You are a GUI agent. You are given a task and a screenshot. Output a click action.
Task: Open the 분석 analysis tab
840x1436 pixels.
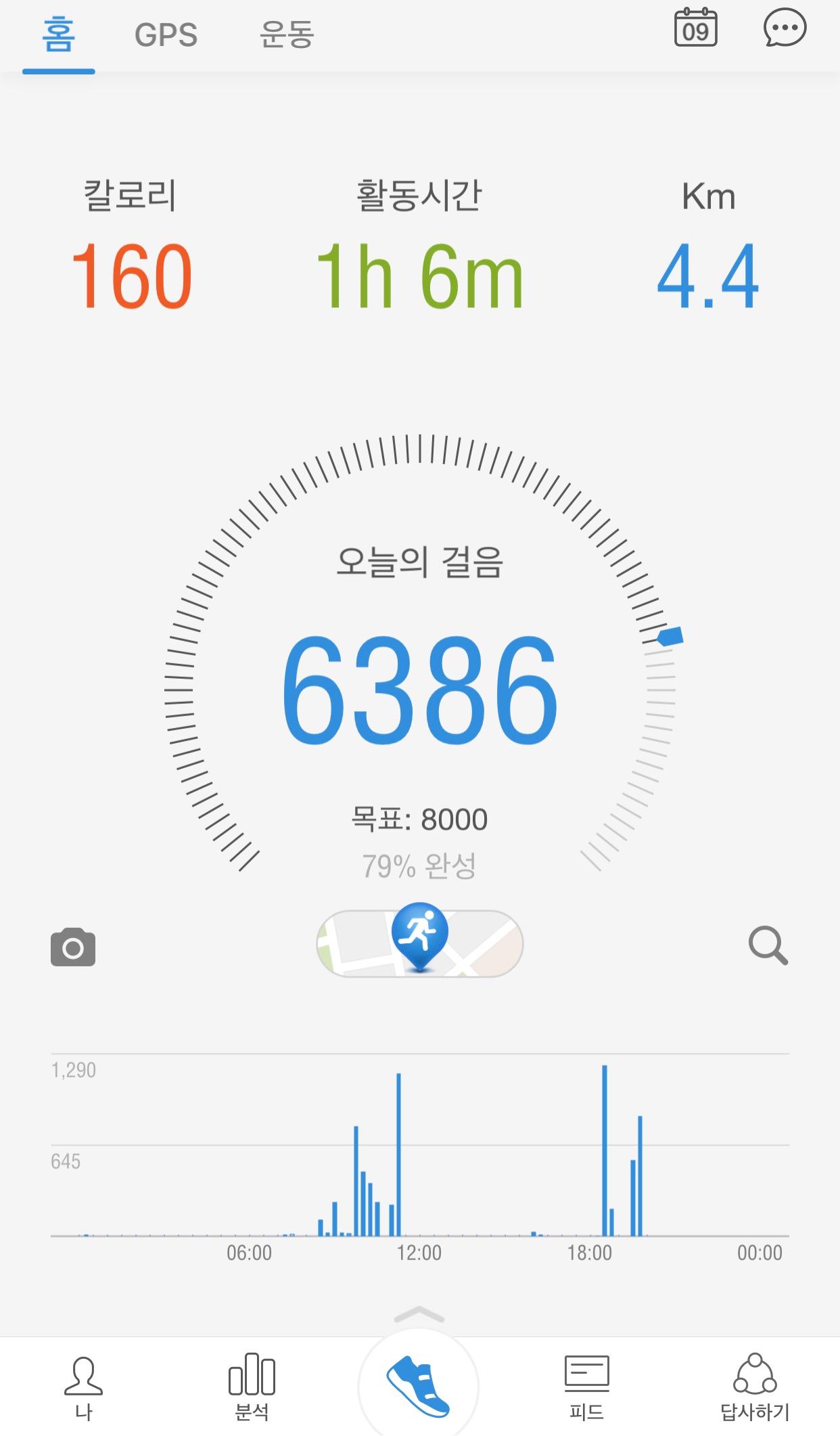pyautogui.click(x=252, y=1387)
